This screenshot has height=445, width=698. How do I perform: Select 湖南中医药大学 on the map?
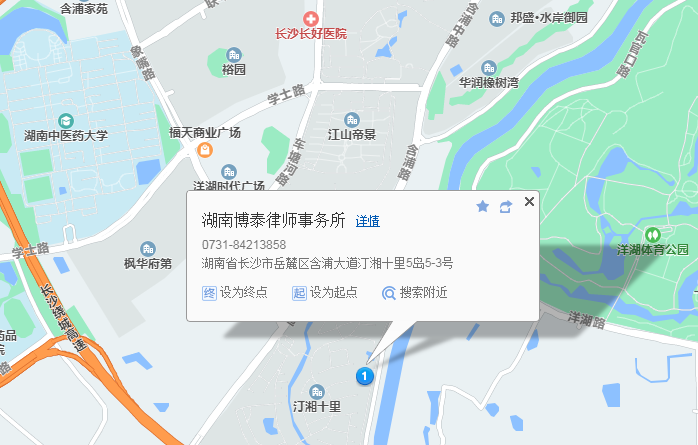[x=66, y=120]
